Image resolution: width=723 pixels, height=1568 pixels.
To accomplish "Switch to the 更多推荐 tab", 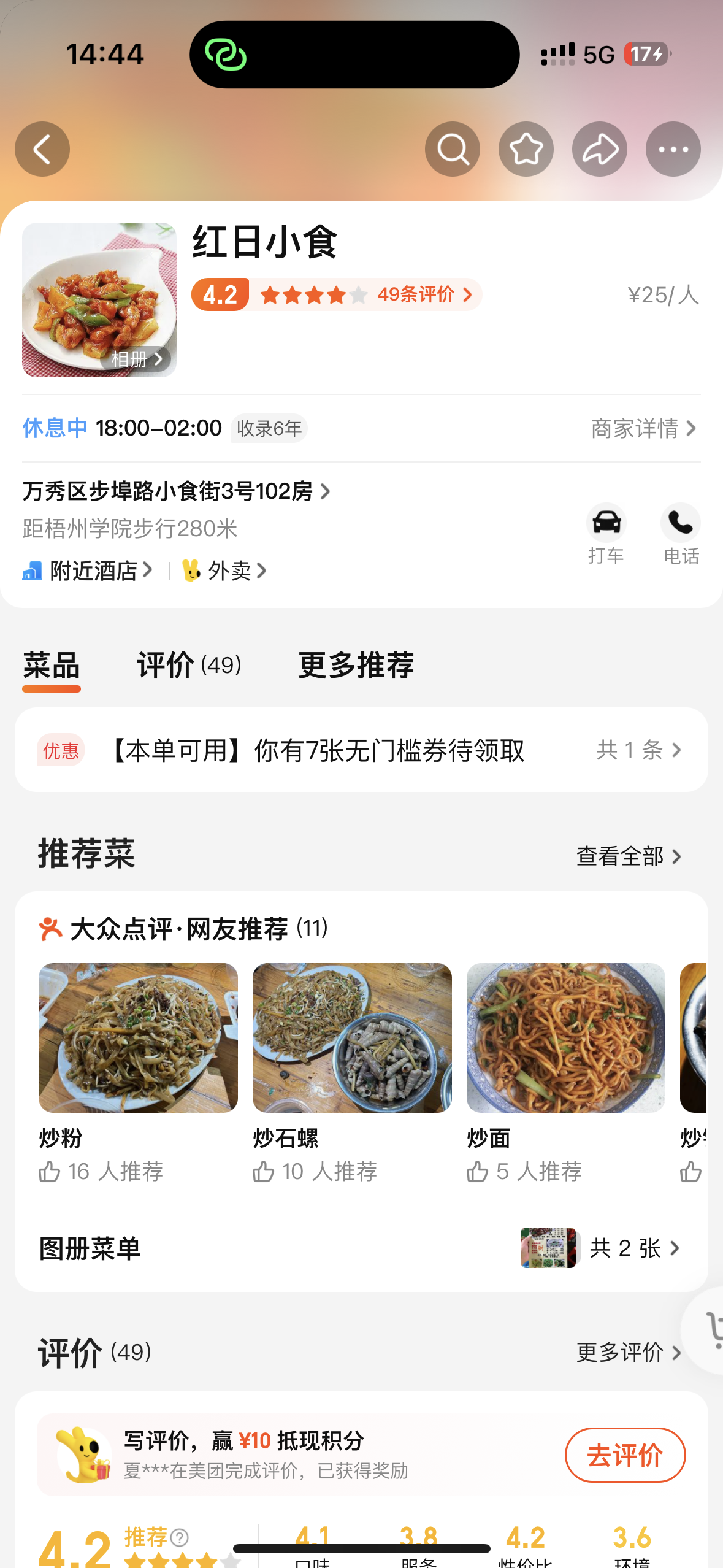I will tap(356, 666).
